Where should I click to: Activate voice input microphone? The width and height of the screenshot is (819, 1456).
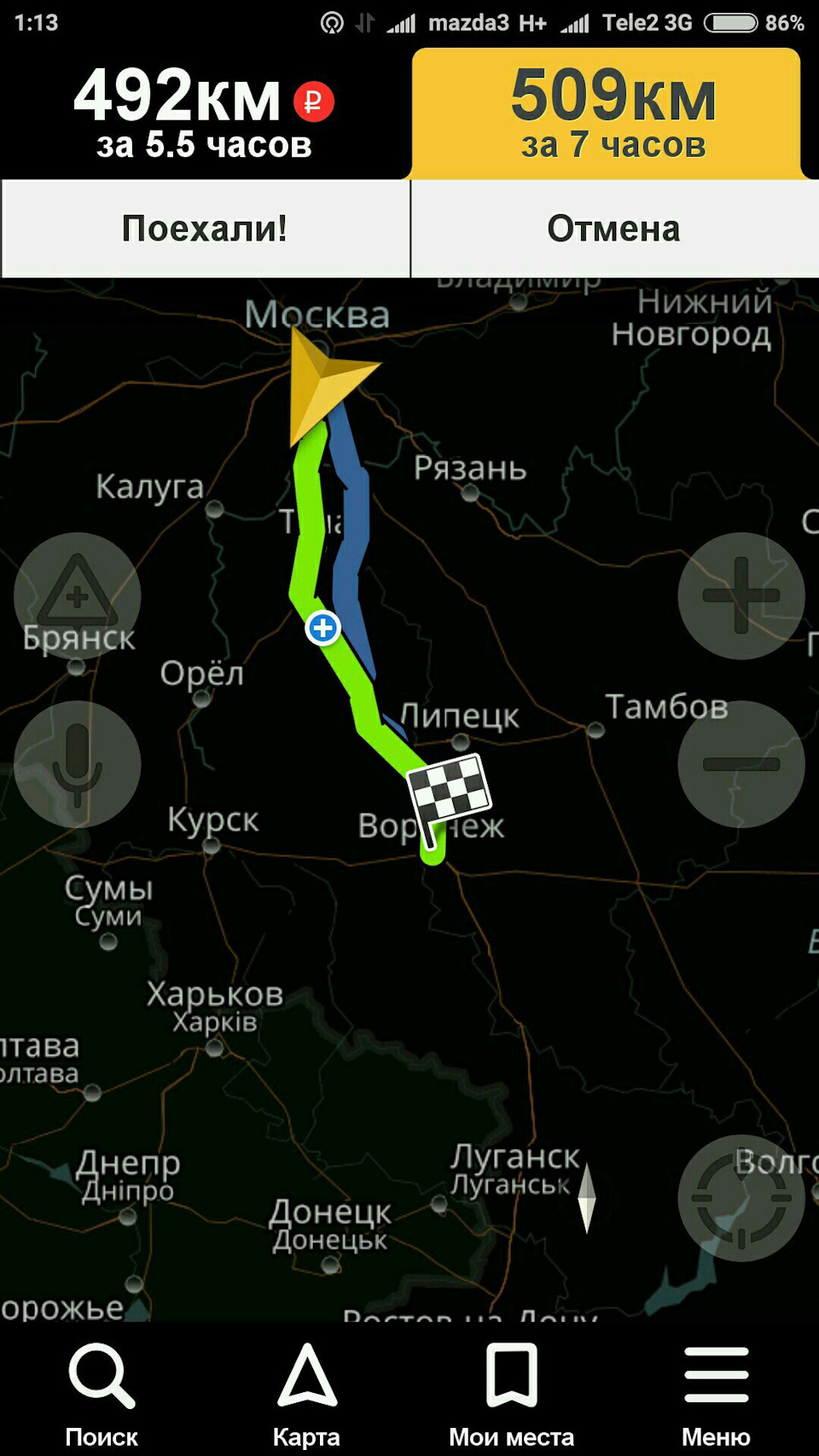click(x=77, y=763)
